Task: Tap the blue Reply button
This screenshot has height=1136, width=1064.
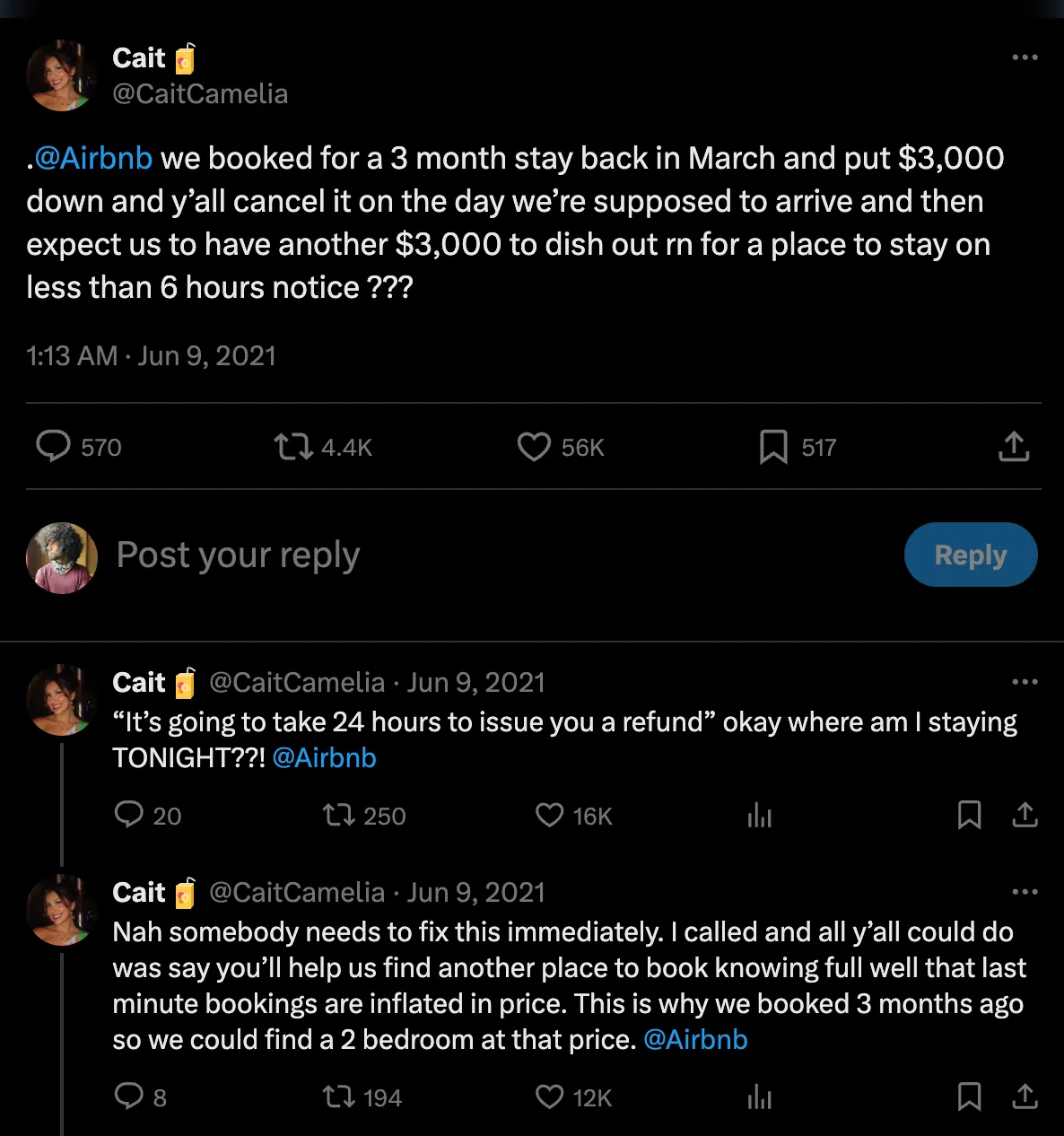Action: (x=970, y=555)
